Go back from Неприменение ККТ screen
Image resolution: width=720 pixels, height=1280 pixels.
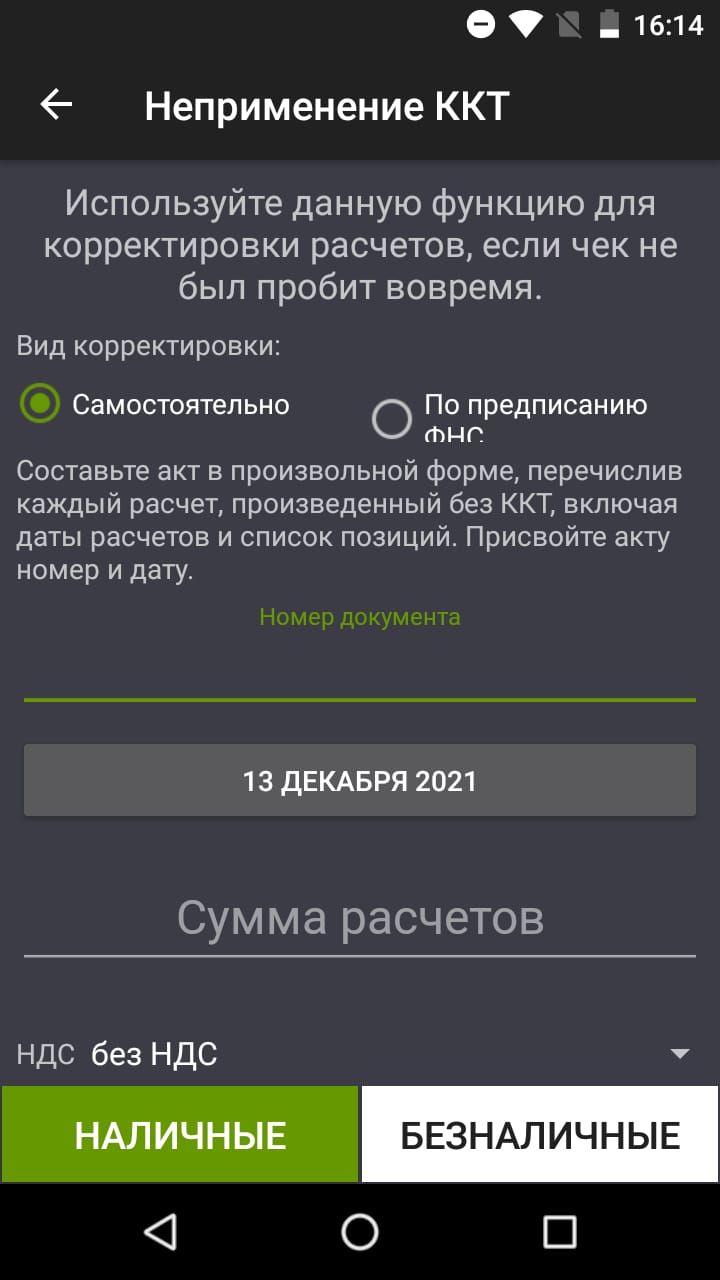coord(56,105)
